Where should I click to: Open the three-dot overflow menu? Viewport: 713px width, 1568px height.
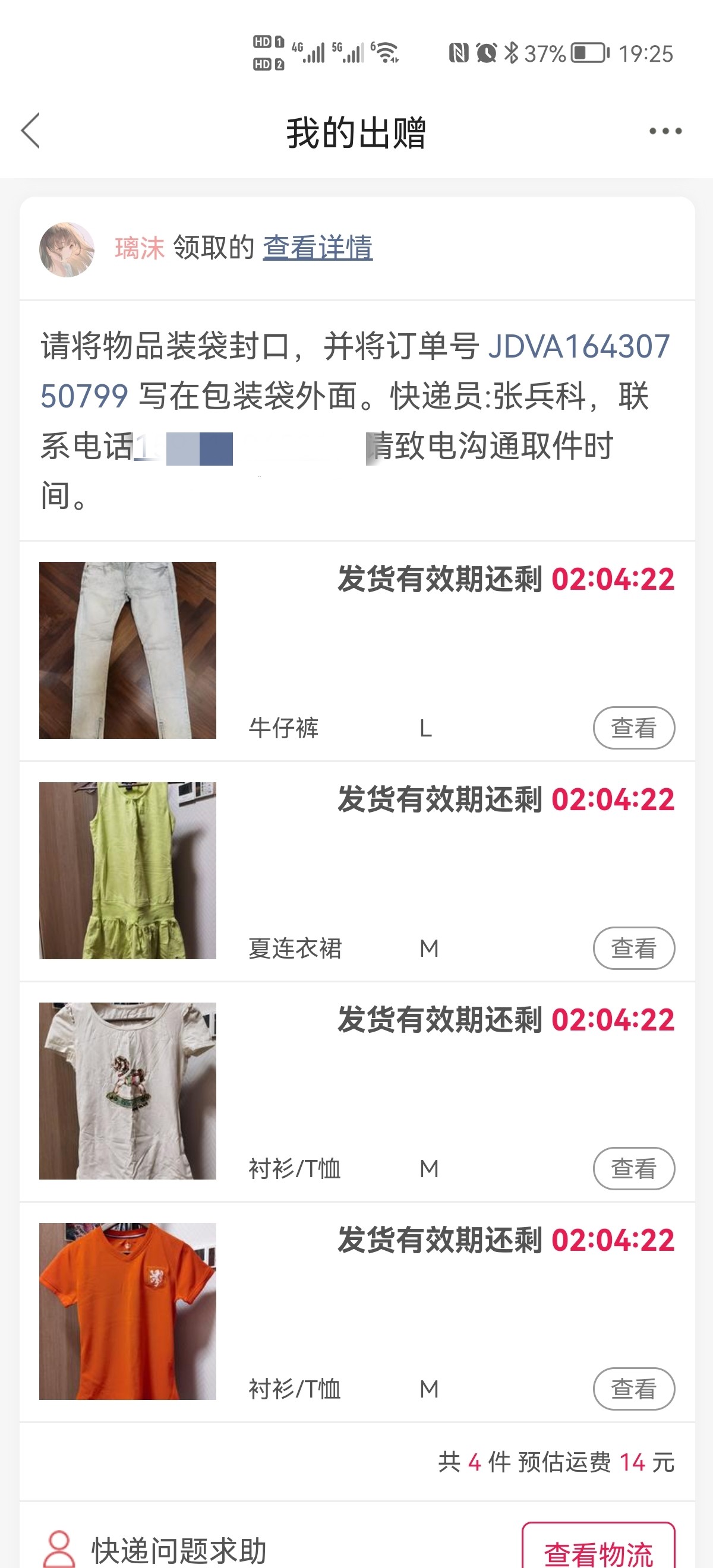tap(665, 131)
